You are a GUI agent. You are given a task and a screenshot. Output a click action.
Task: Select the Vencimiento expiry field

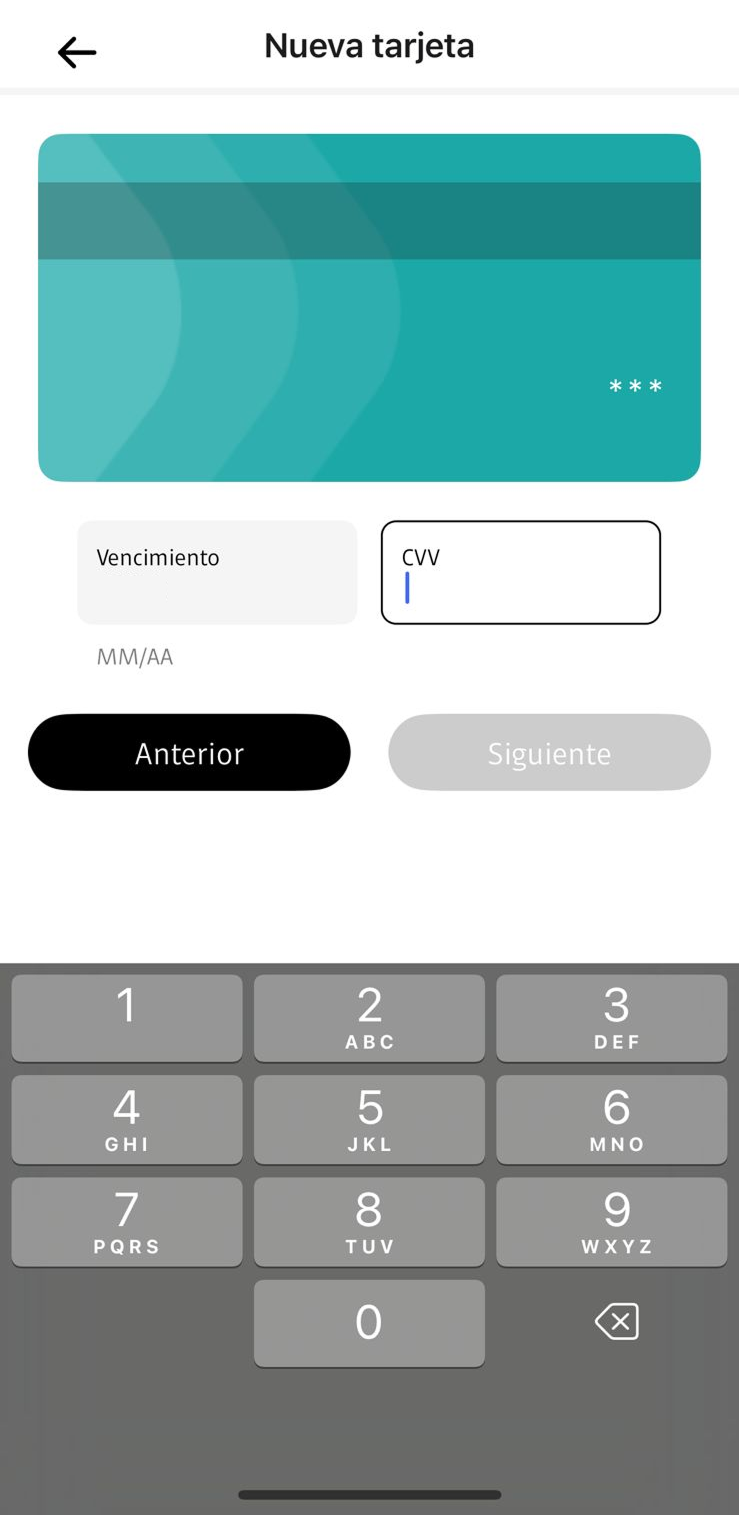point(217,572)
